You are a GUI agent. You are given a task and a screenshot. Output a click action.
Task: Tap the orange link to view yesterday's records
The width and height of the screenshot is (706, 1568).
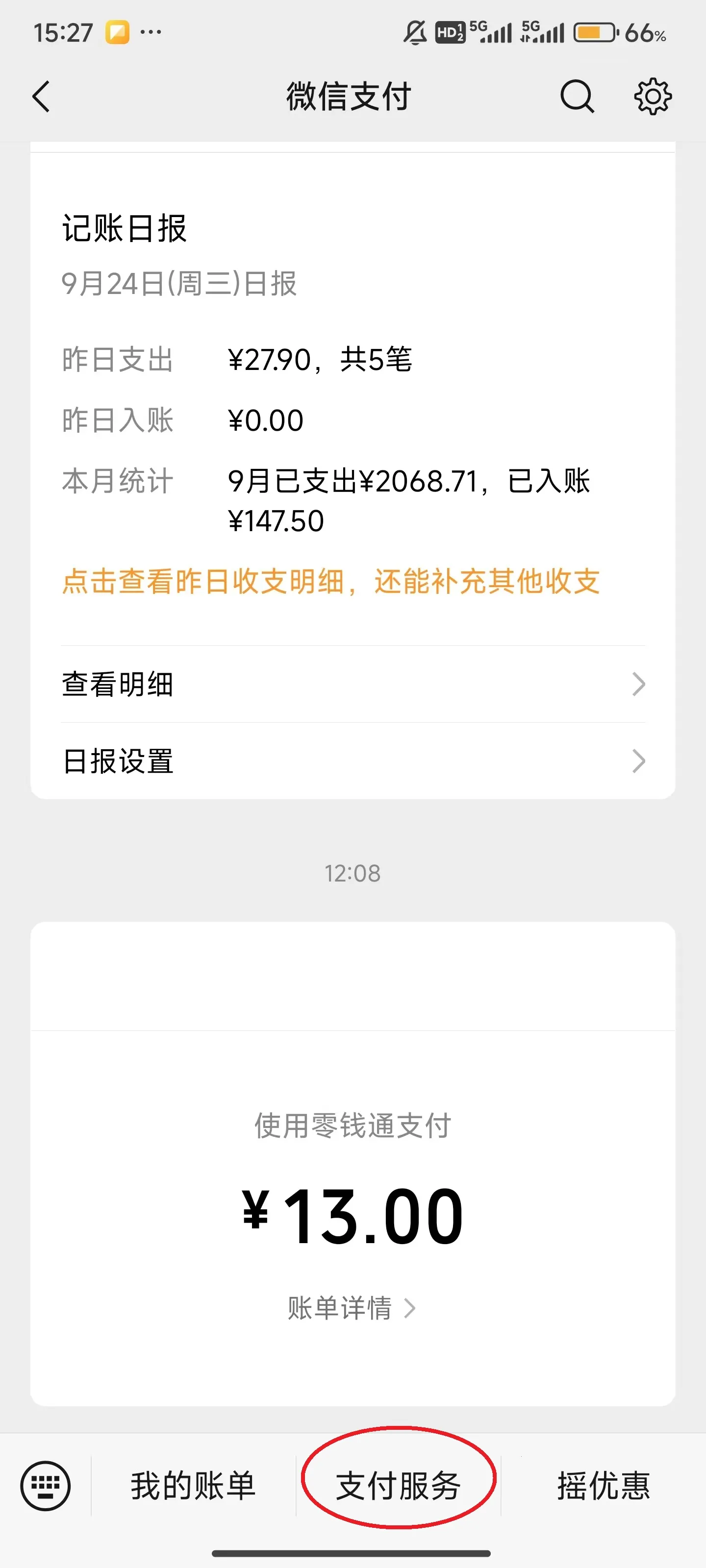[x=331, y=582]
